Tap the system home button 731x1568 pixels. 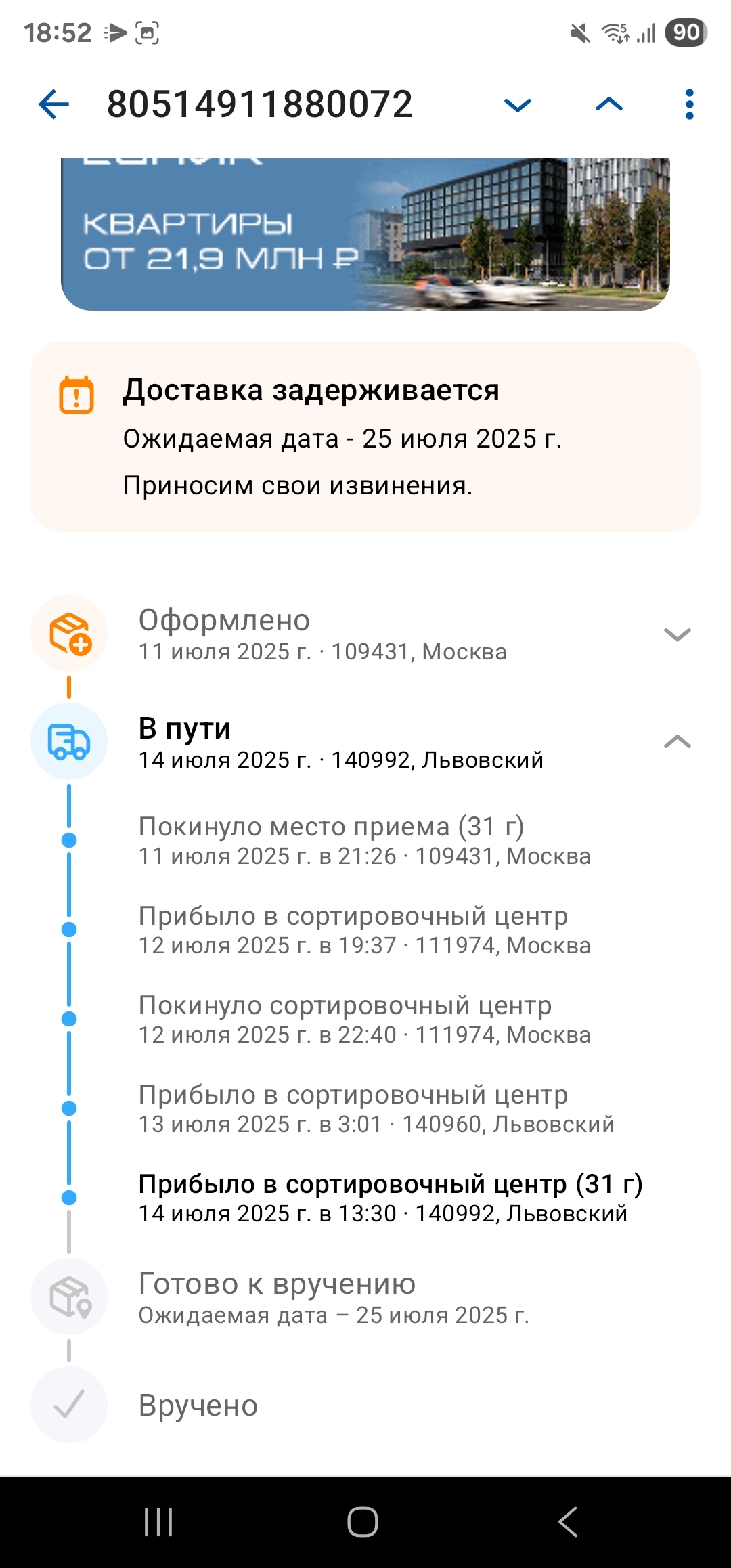pyautogui.click(x=363, y=1522)
